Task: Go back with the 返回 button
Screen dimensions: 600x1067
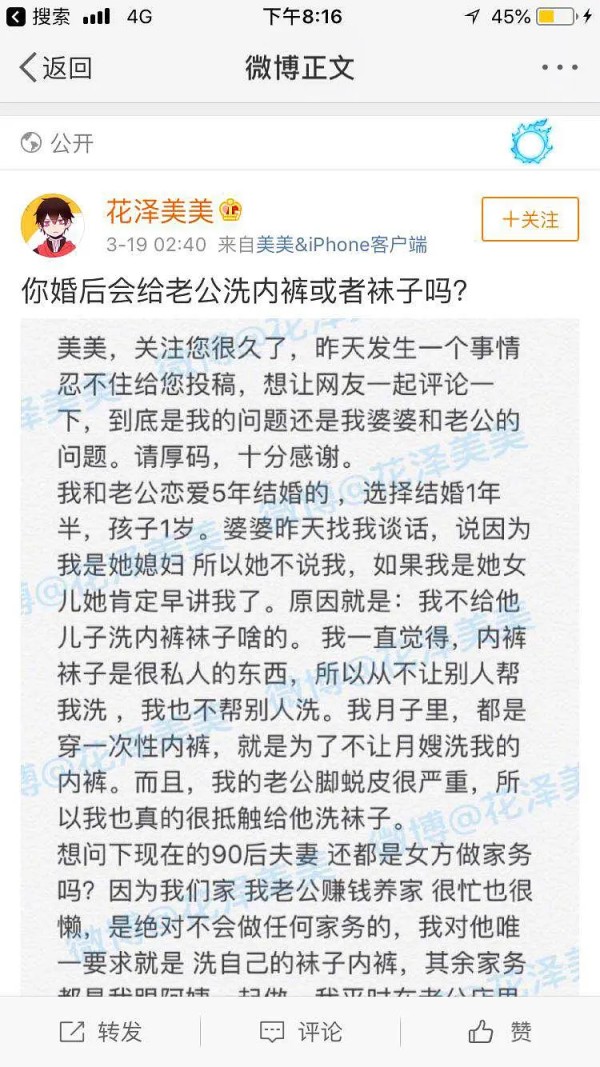Action: (56, 68)
